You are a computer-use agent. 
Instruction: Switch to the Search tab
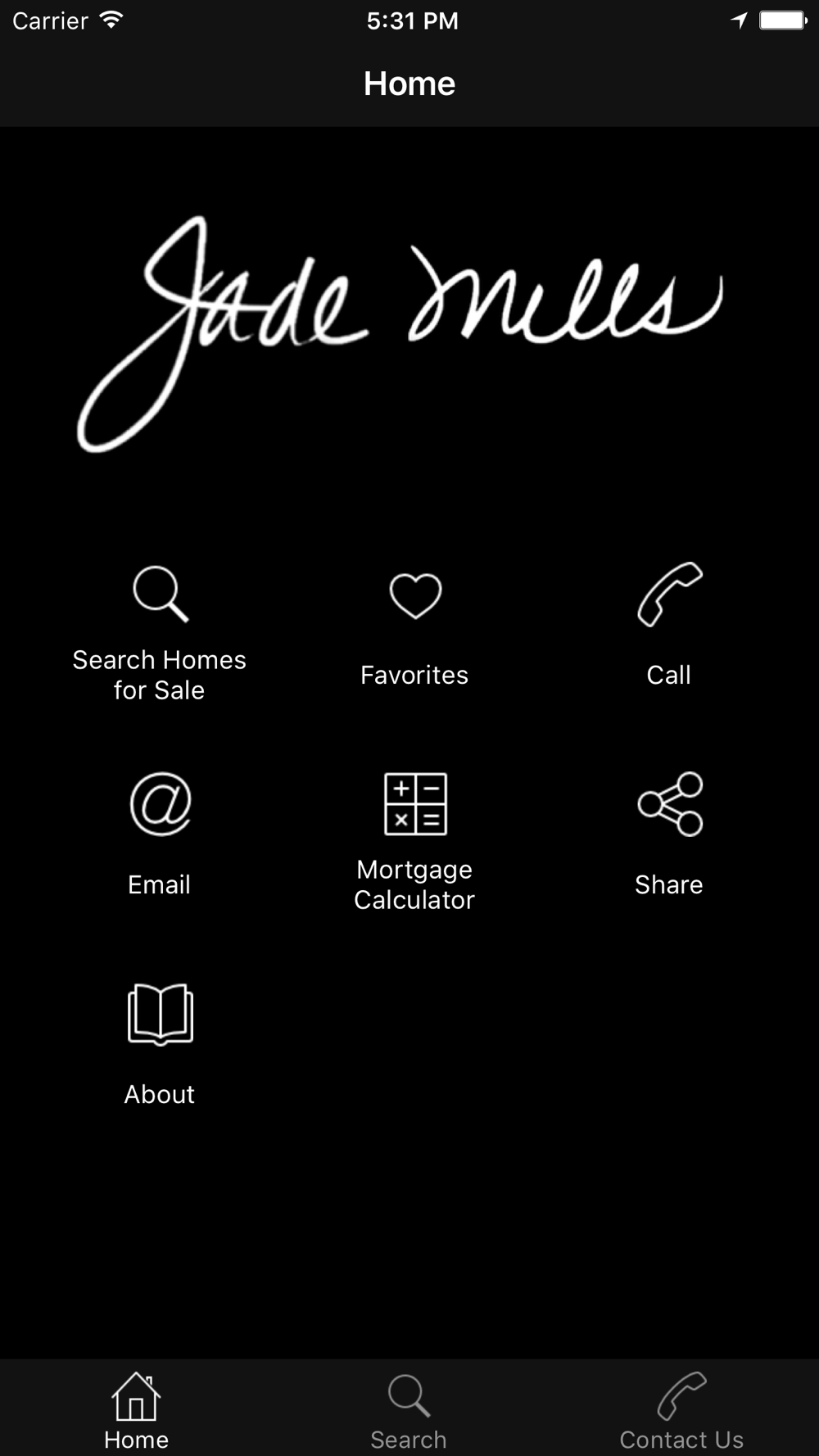click(409, 1410)
